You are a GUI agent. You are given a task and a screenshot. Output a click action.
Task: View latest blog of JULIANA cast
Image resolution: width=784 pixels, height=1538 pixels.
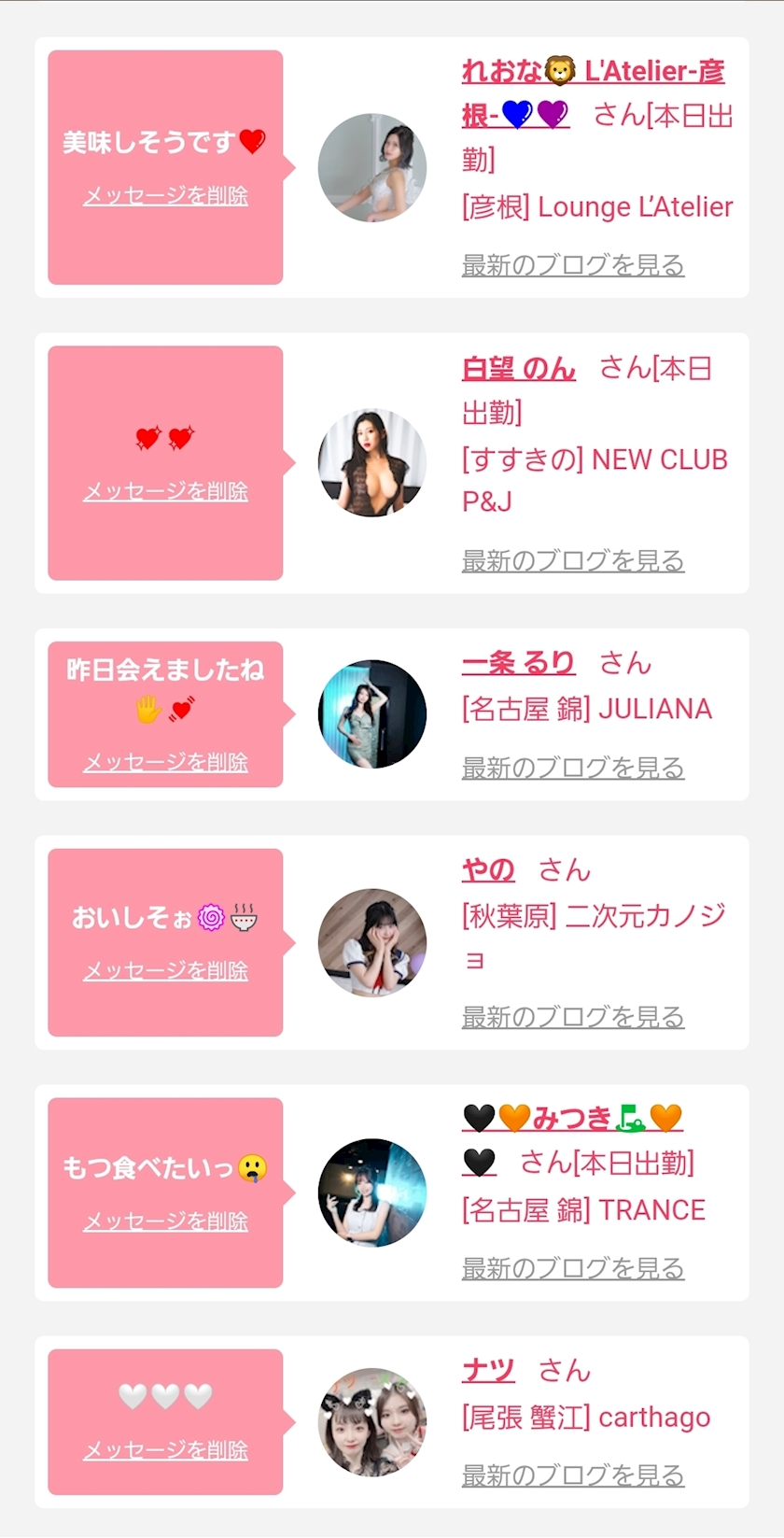572,769
